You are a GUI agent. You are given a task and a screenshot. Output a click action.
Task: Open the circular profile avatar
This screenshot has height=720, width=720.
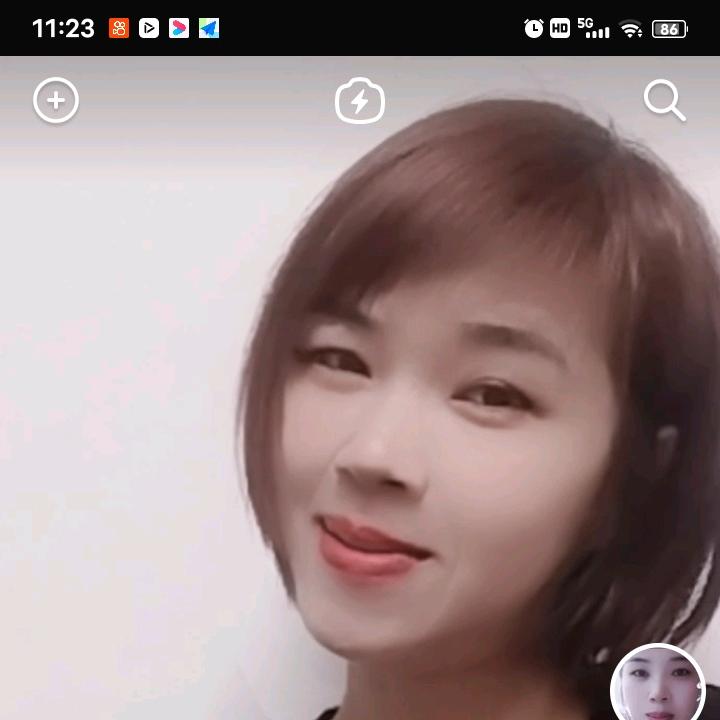pos(658,682)
